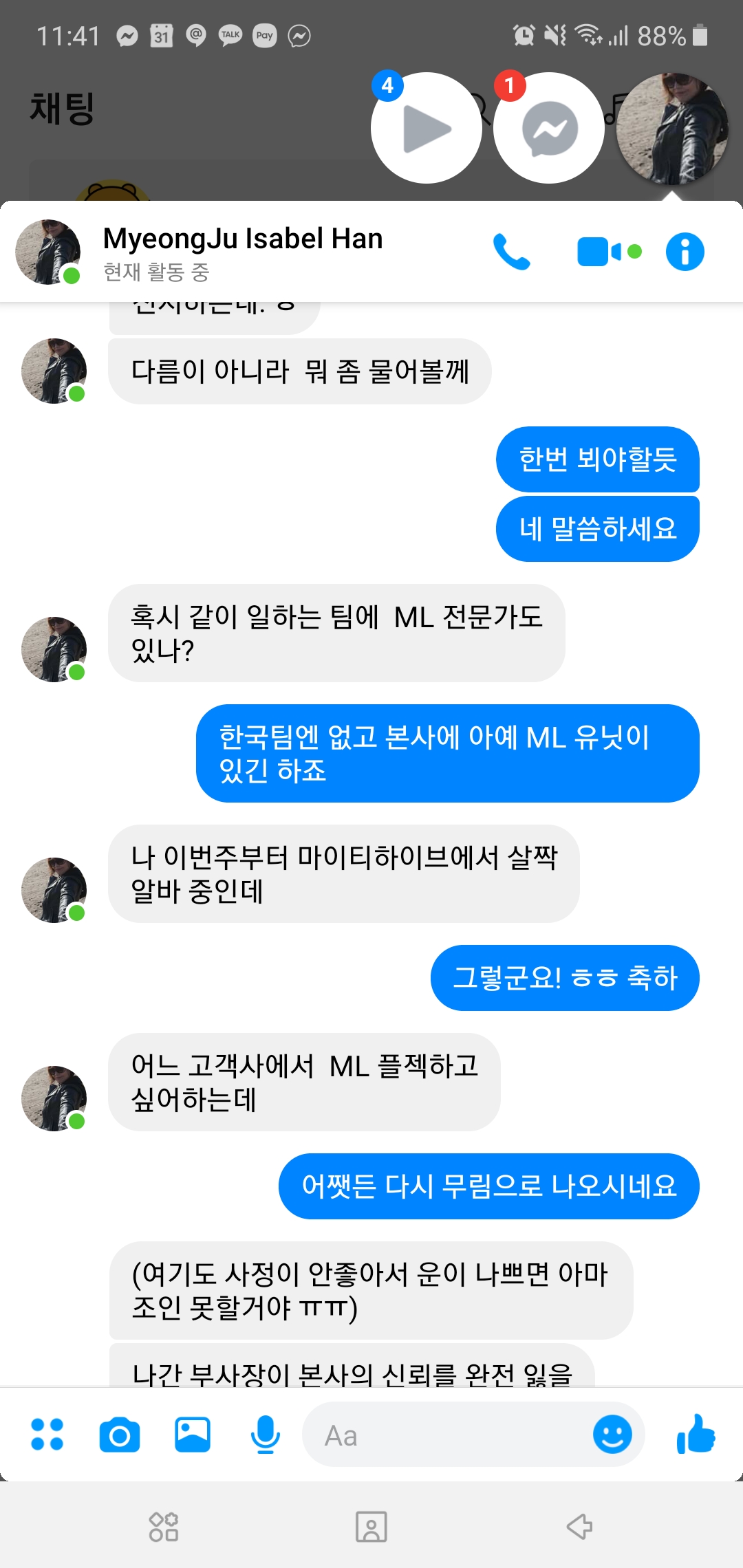Open the system recent apps button
This screenshot has height=1568, width=743.
[164, 1527]
